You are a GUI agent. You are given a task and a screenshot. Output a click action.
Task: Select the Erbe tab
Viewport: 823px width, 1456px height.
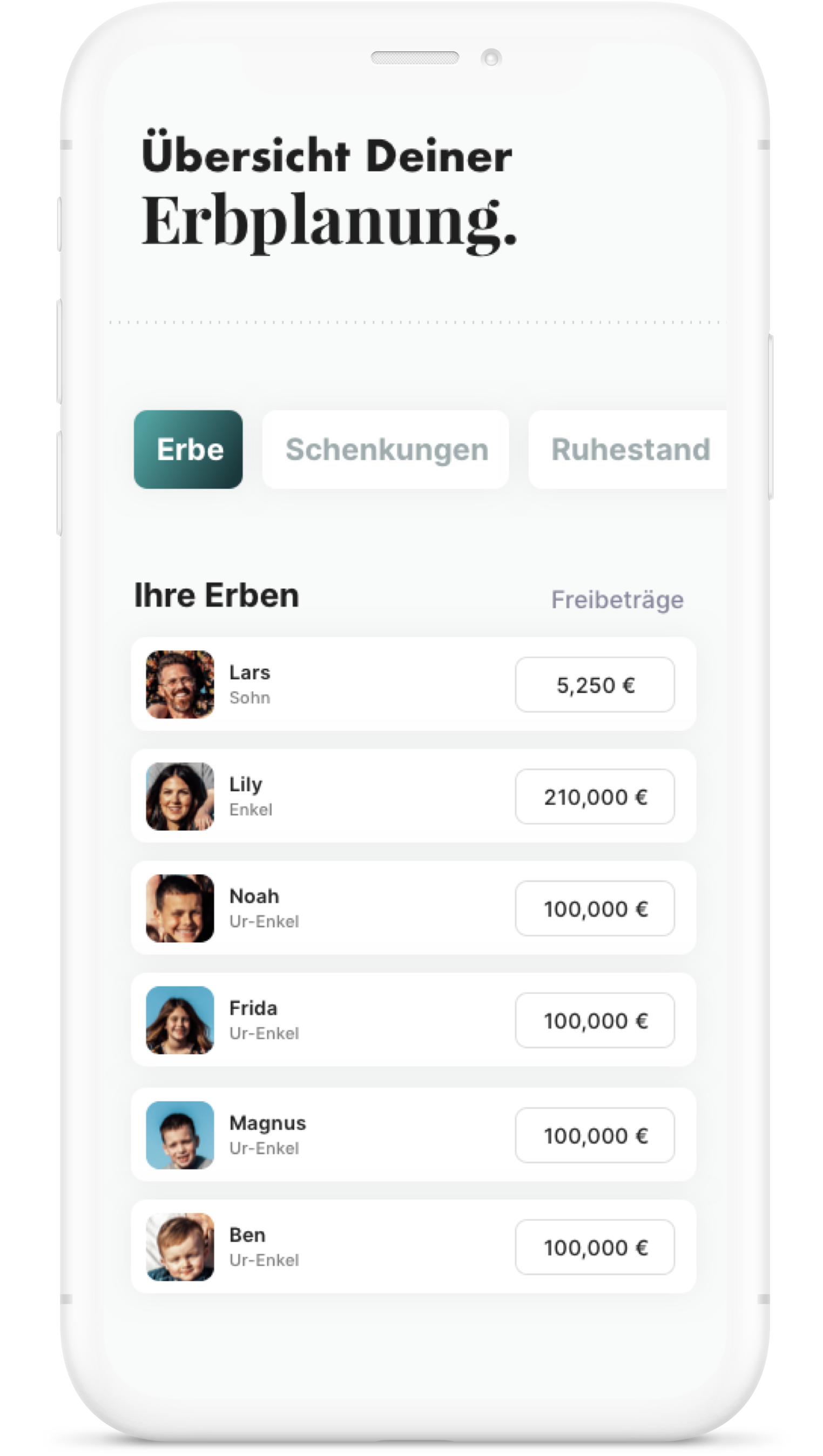[188, 449]
